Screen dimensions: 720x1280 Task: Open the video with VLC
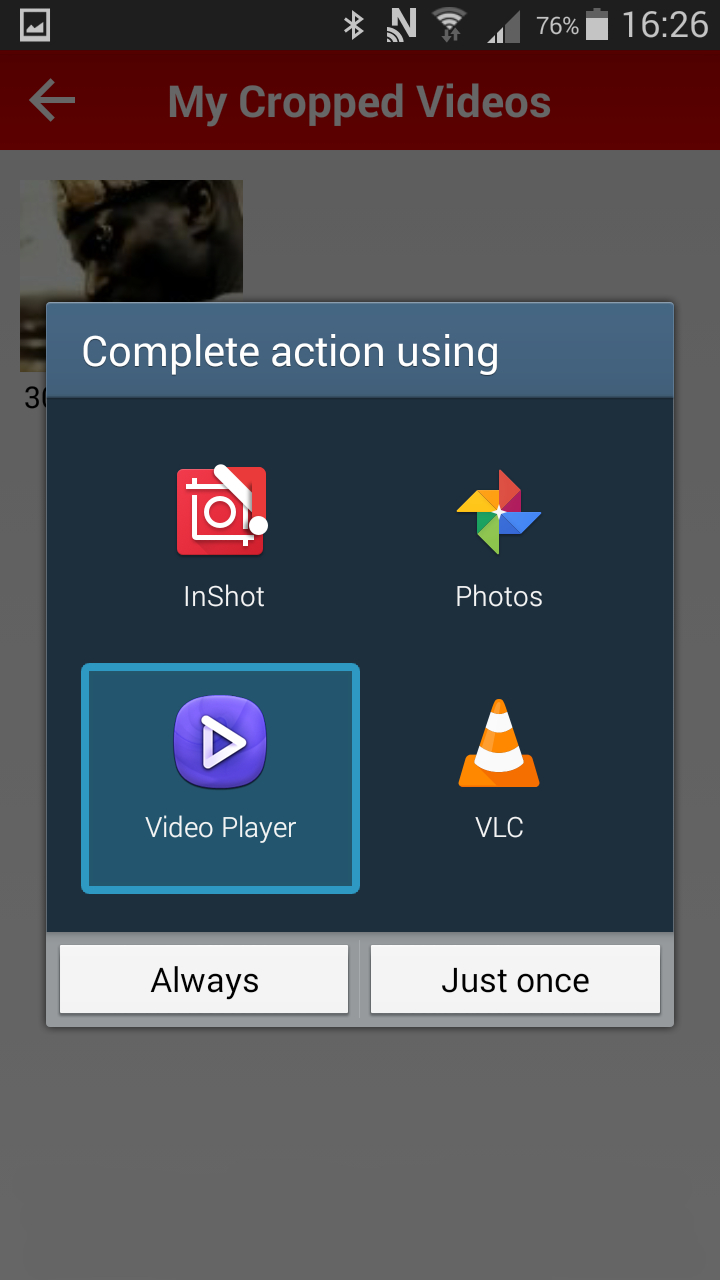click(x=499, y=770)
